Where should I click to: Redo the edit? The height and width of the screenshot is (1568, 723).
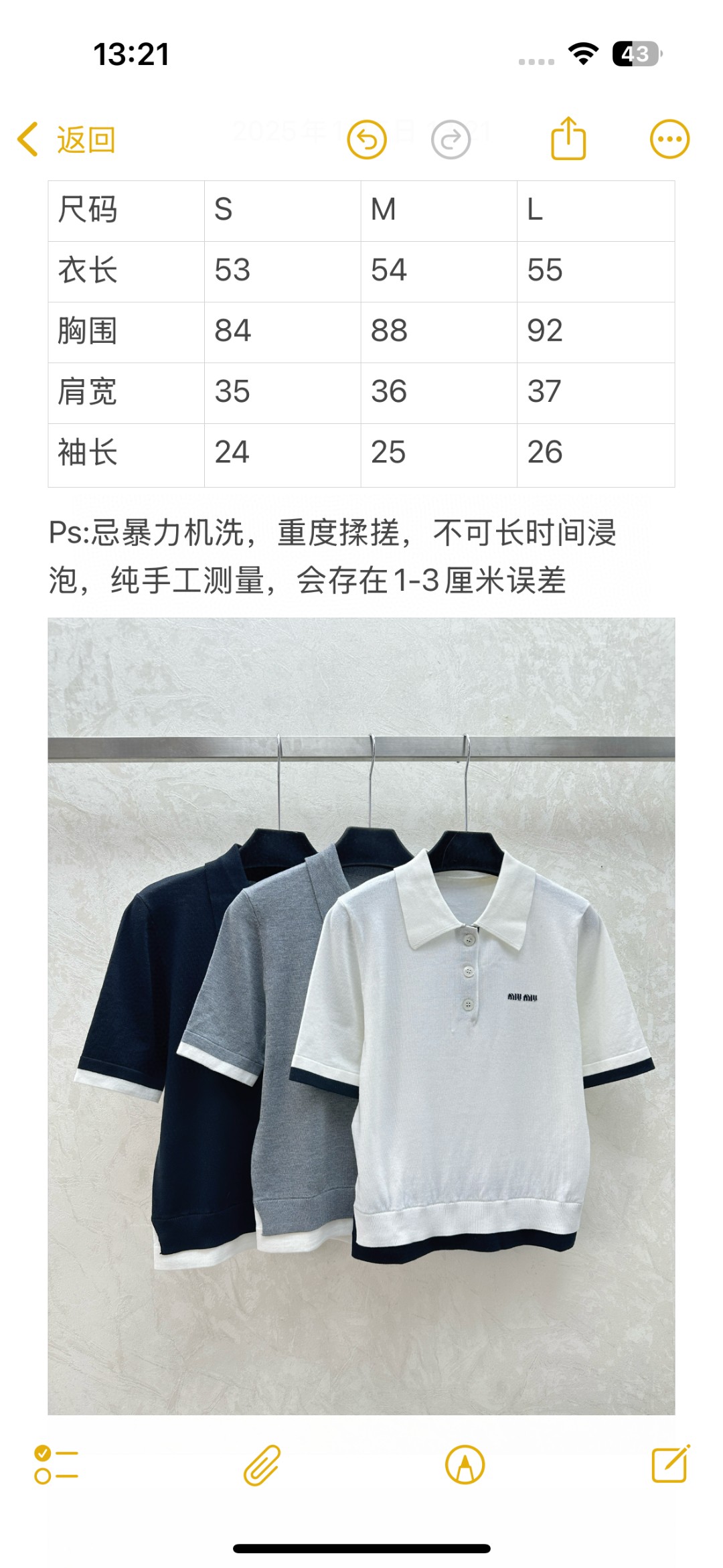(451, 139)
